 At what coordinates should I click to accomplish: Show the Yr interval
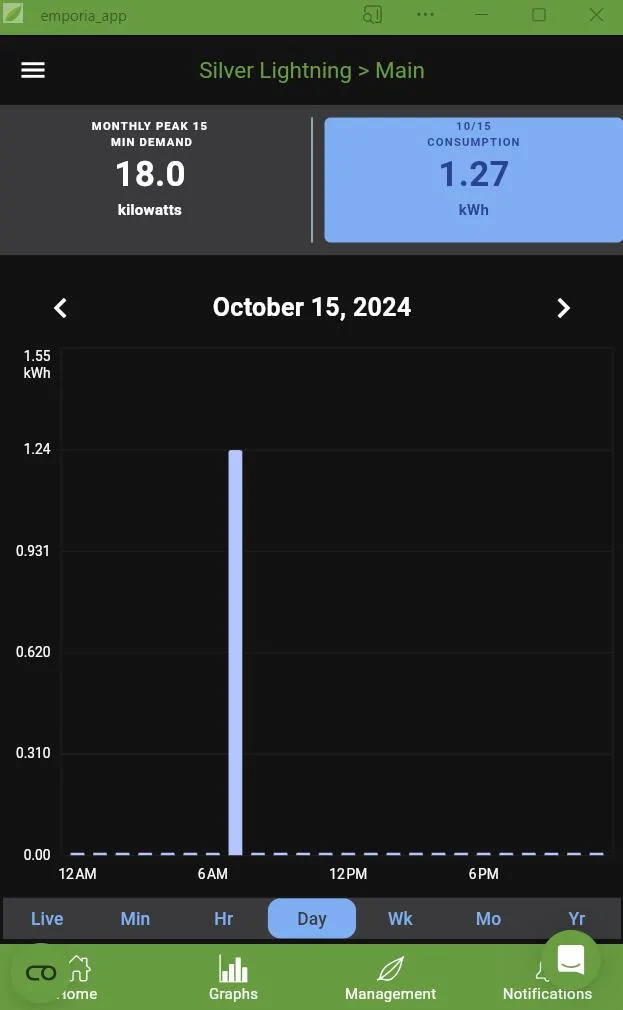pyautogui.click(x=577, y=919)
